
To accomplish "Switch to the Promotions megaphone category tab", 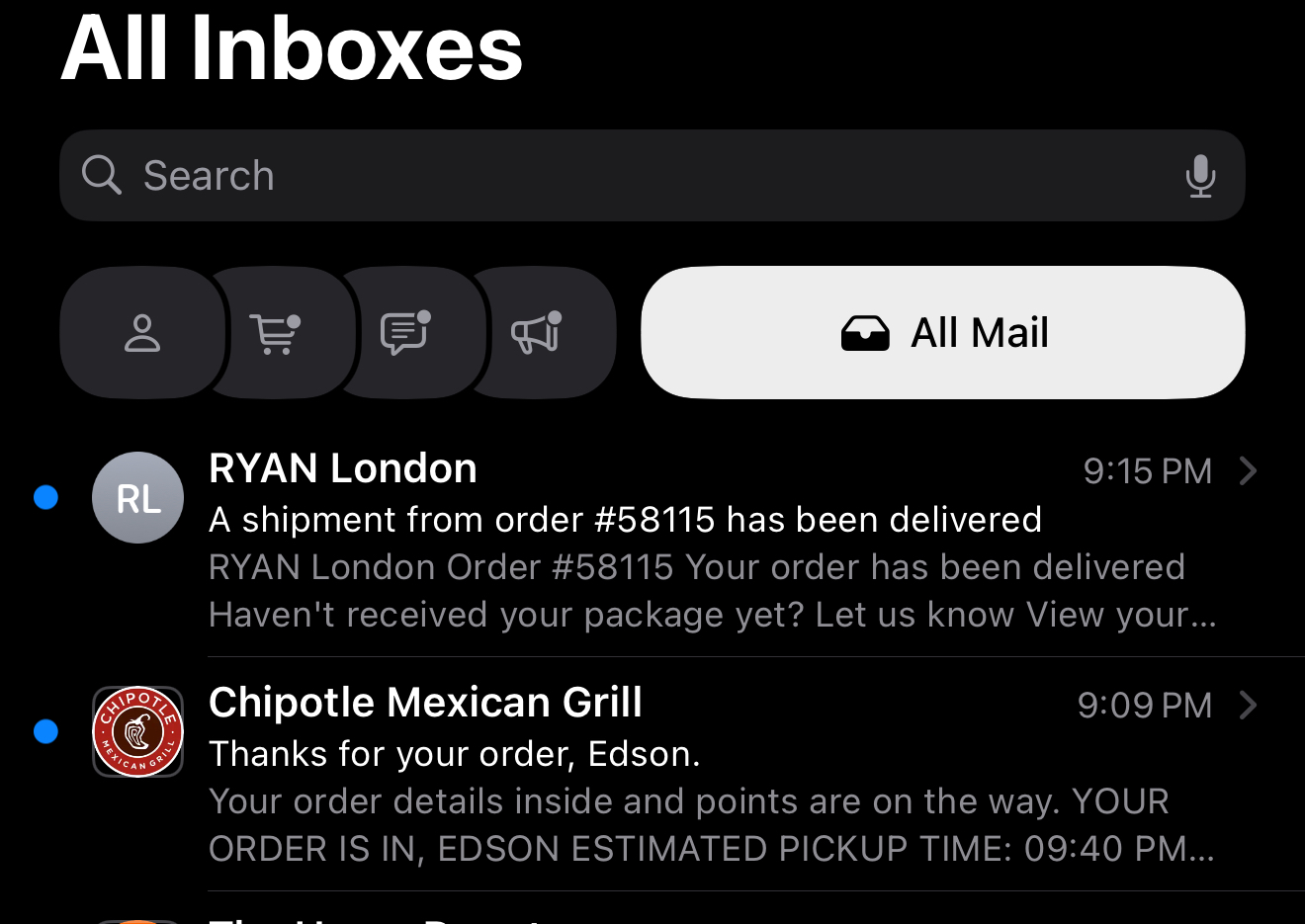I will pyautogui.click(x=537, y=333).
